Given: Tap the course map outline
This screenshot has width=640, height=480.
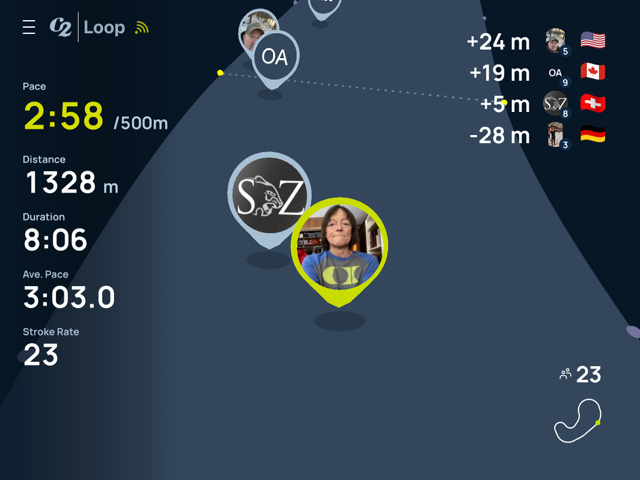Looking at the screenshot, I should [x=578, y=421].
